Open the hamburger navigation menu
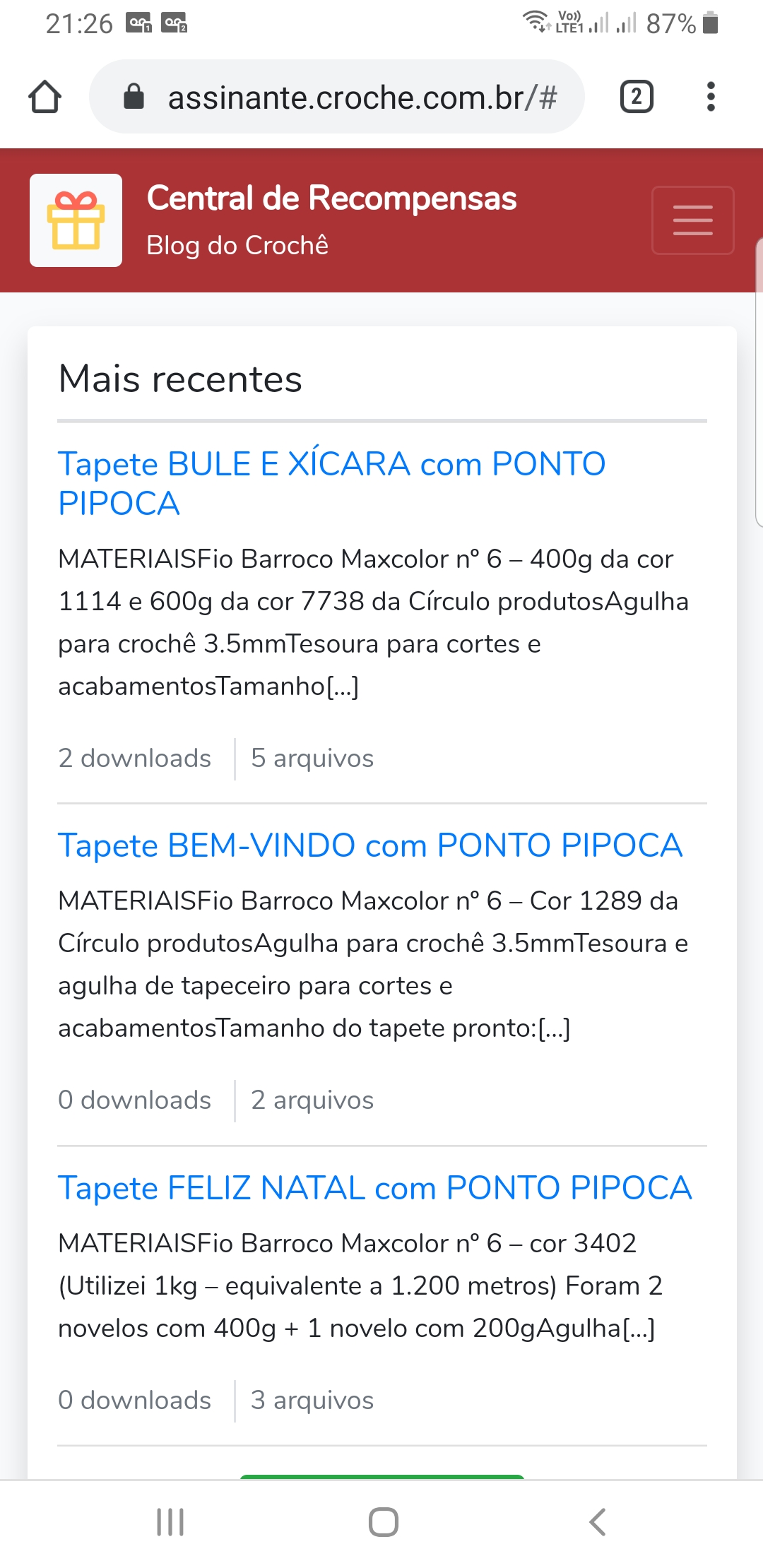This screenshot has height=1568, width=763. [x=692, y=220]
